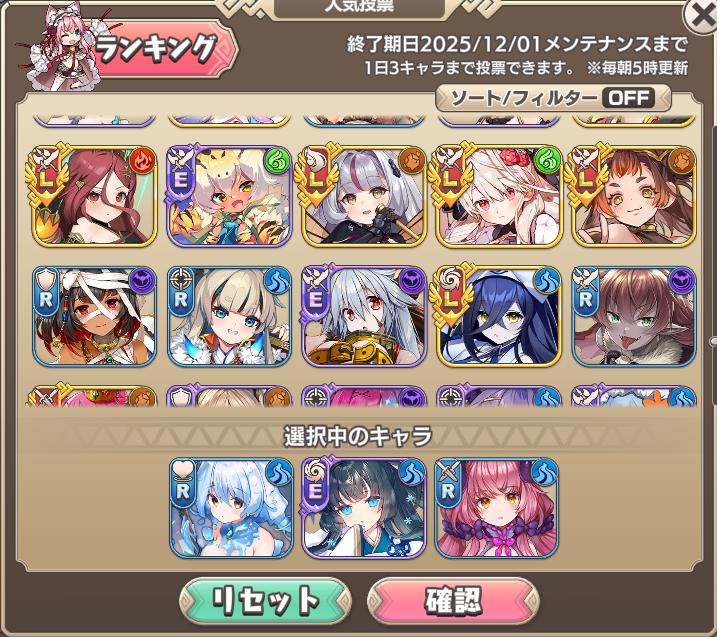Pick the orange-haired earth L character
This screenshot has width=717, height=637.
[634, 196]
